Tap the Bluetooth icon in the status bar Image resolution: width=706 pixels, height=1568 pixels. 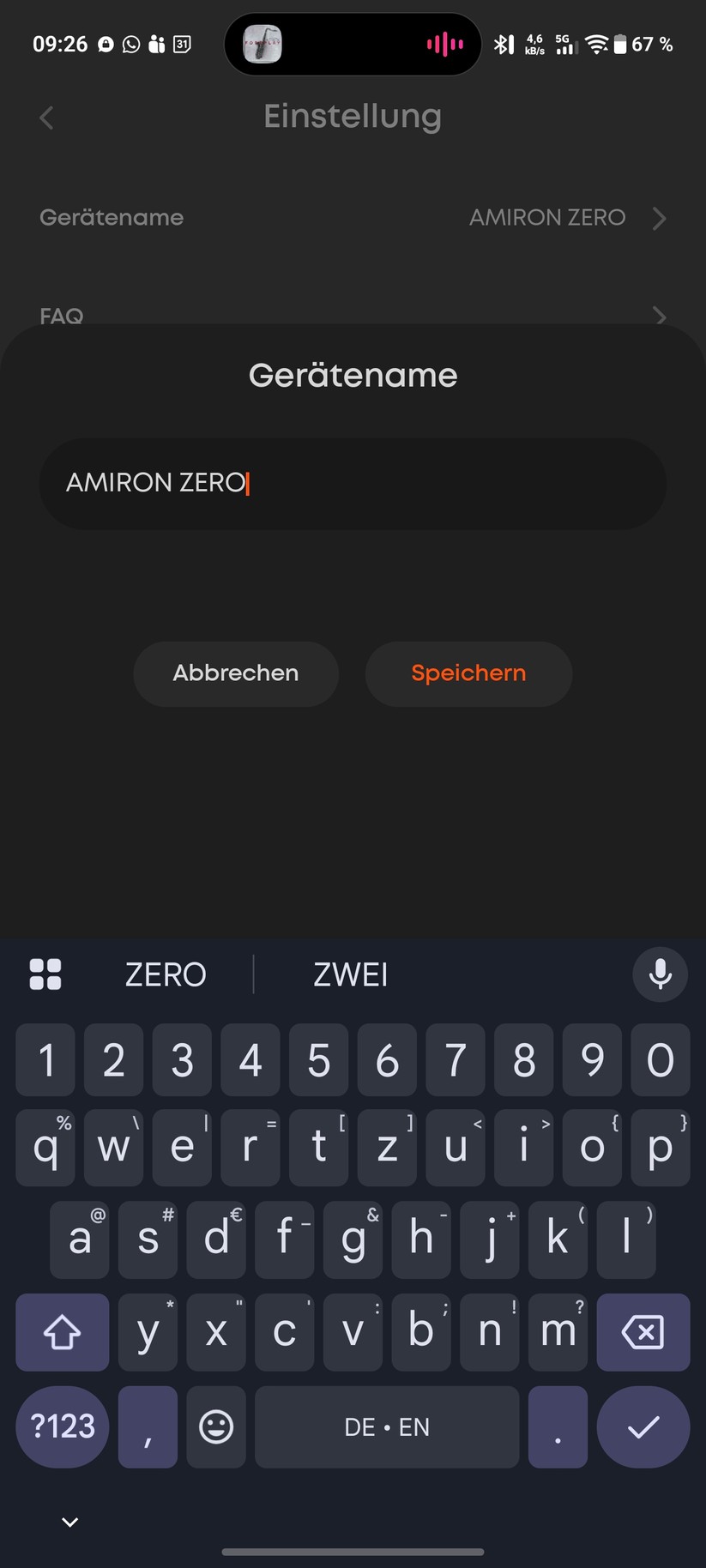click(504, 44)
